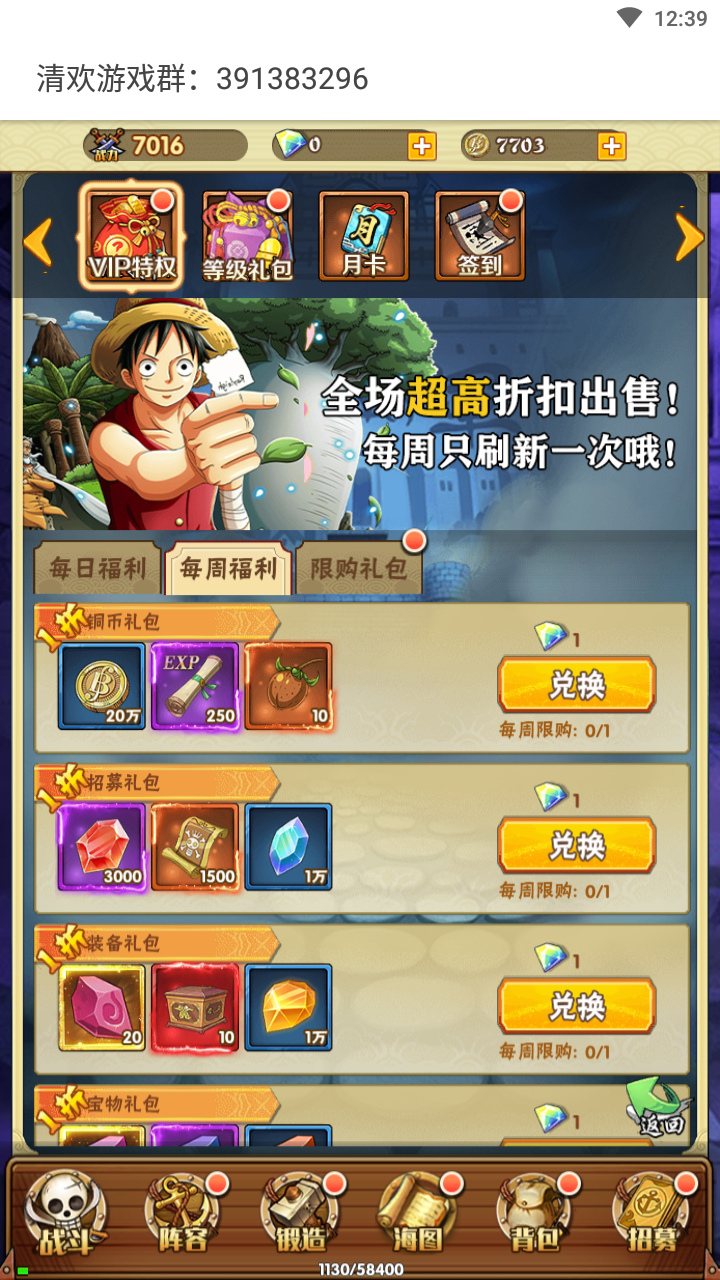Add coins with the plus button
The width and height of the screenshot is (720, 1280).
click(612, 146)
